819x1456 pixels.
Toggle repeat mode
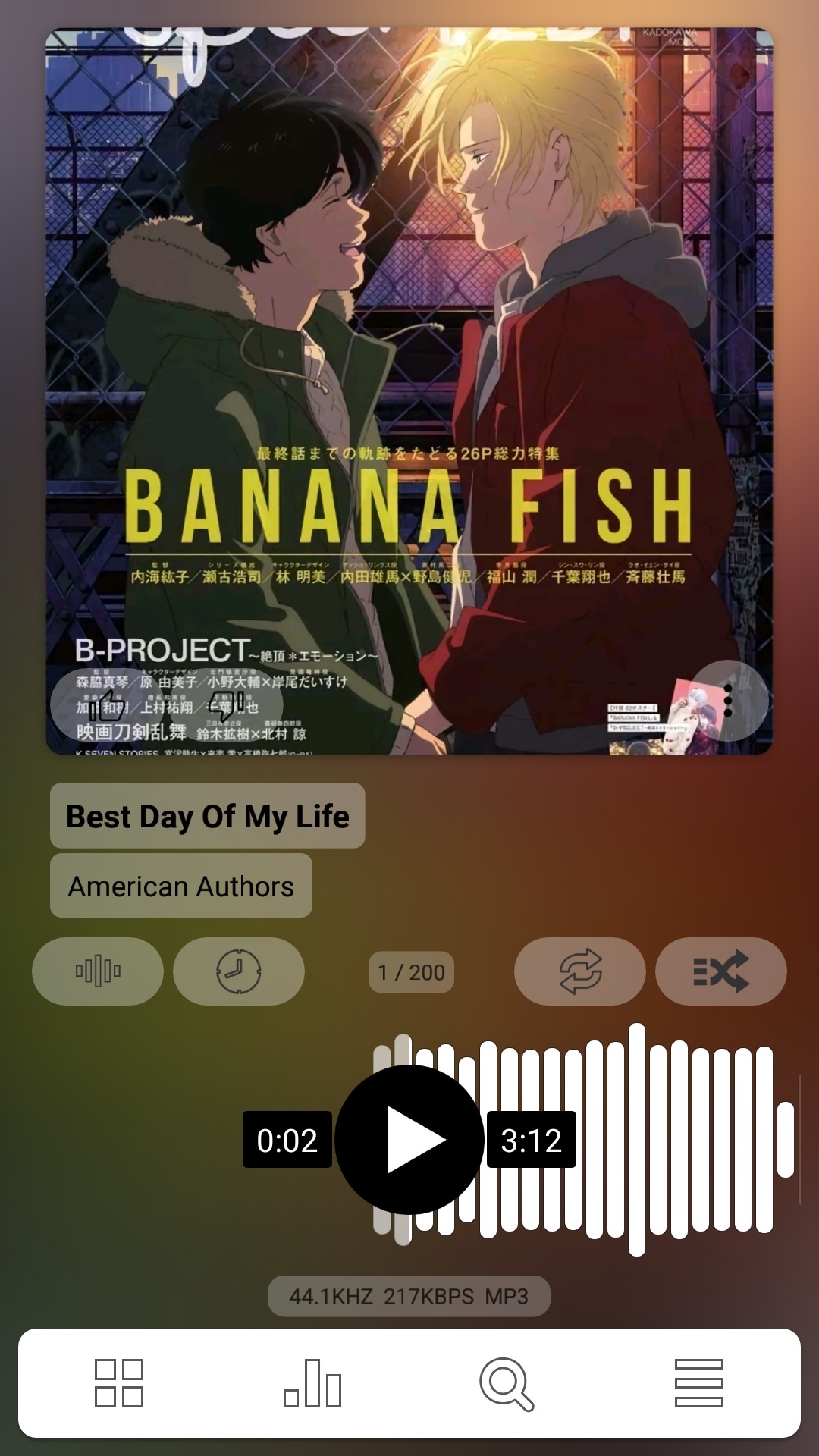click(x=580, y=971)
